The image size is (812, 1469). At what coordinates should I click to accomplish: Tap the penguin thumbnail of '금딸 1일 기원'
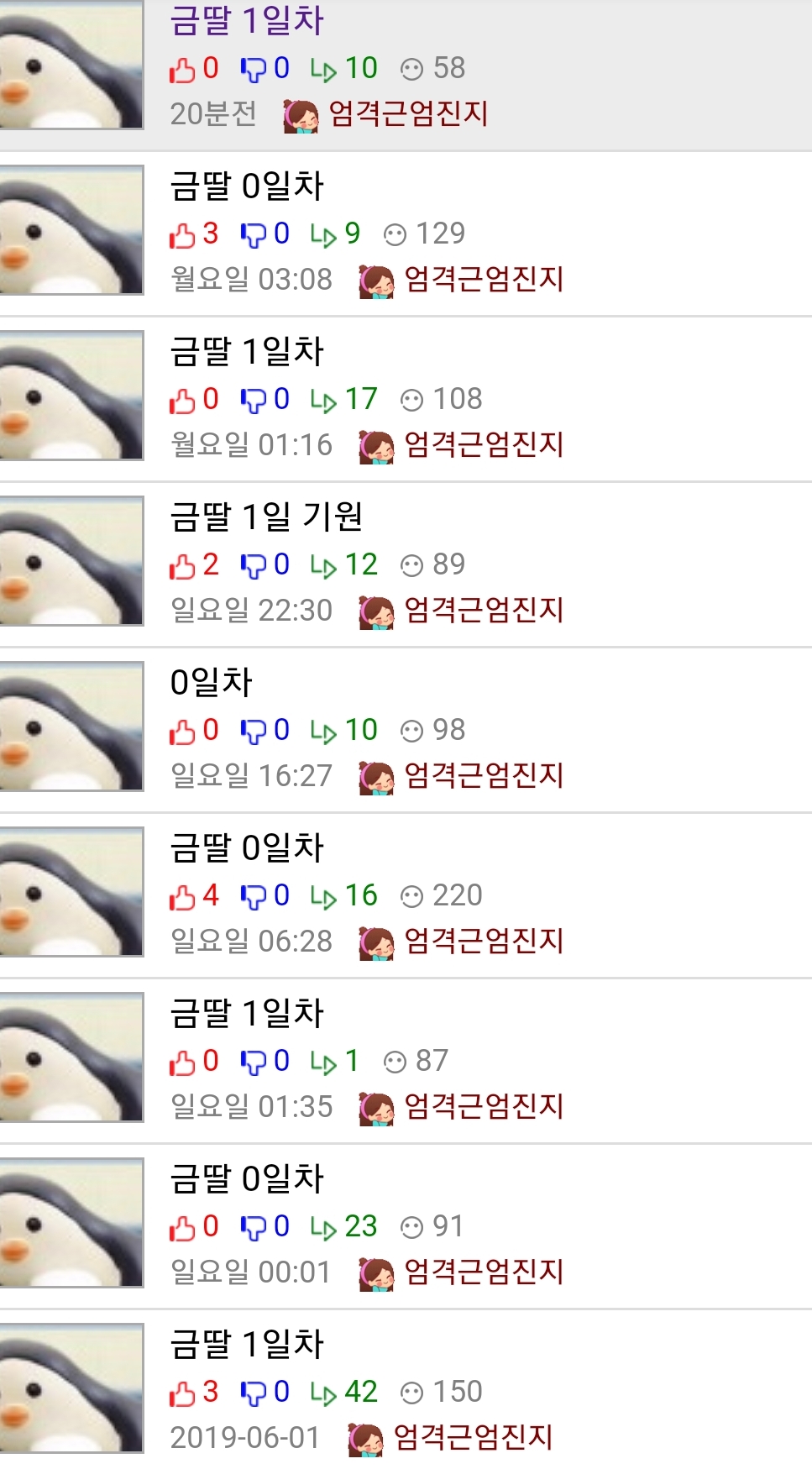pos(71,560)
